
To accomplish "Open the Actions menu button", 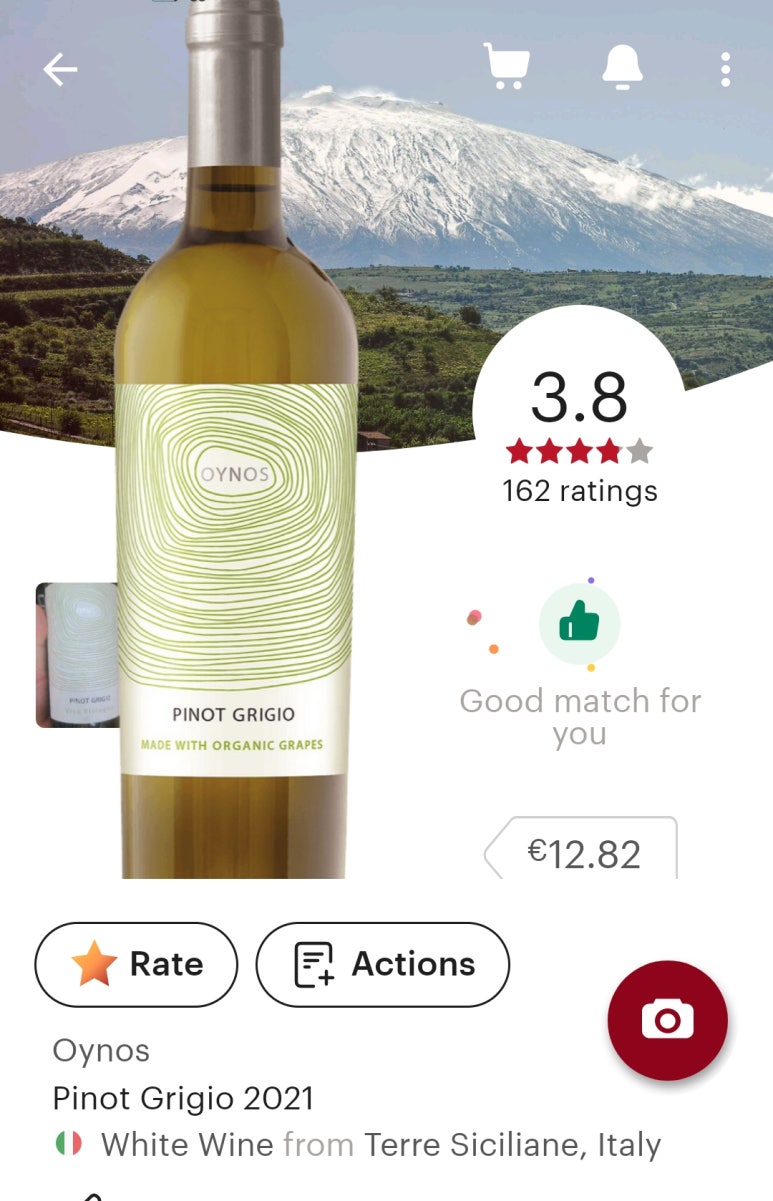I will click(x=383, y=964).
